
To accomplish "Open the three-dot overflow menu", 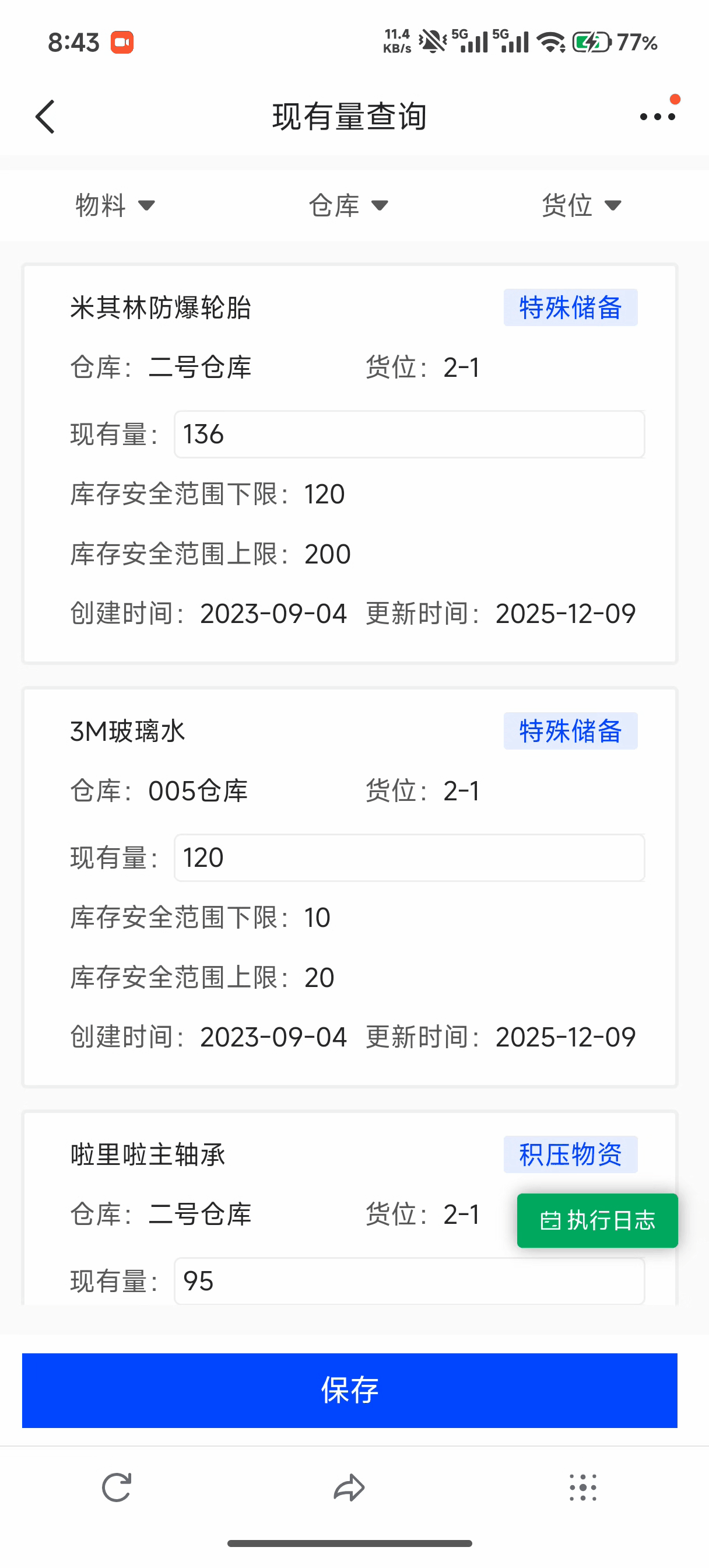I will click(657, 116).
